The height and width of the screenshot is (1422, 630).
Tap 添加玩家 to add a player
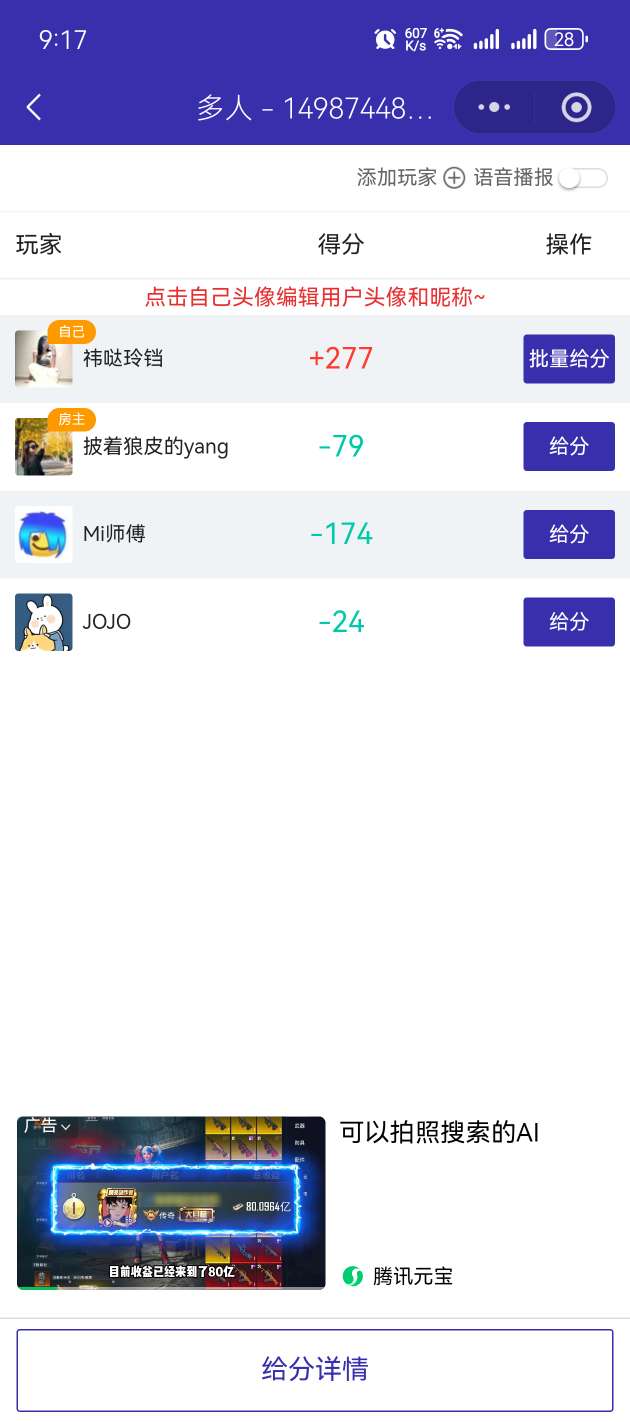click(x=410, y=178)
